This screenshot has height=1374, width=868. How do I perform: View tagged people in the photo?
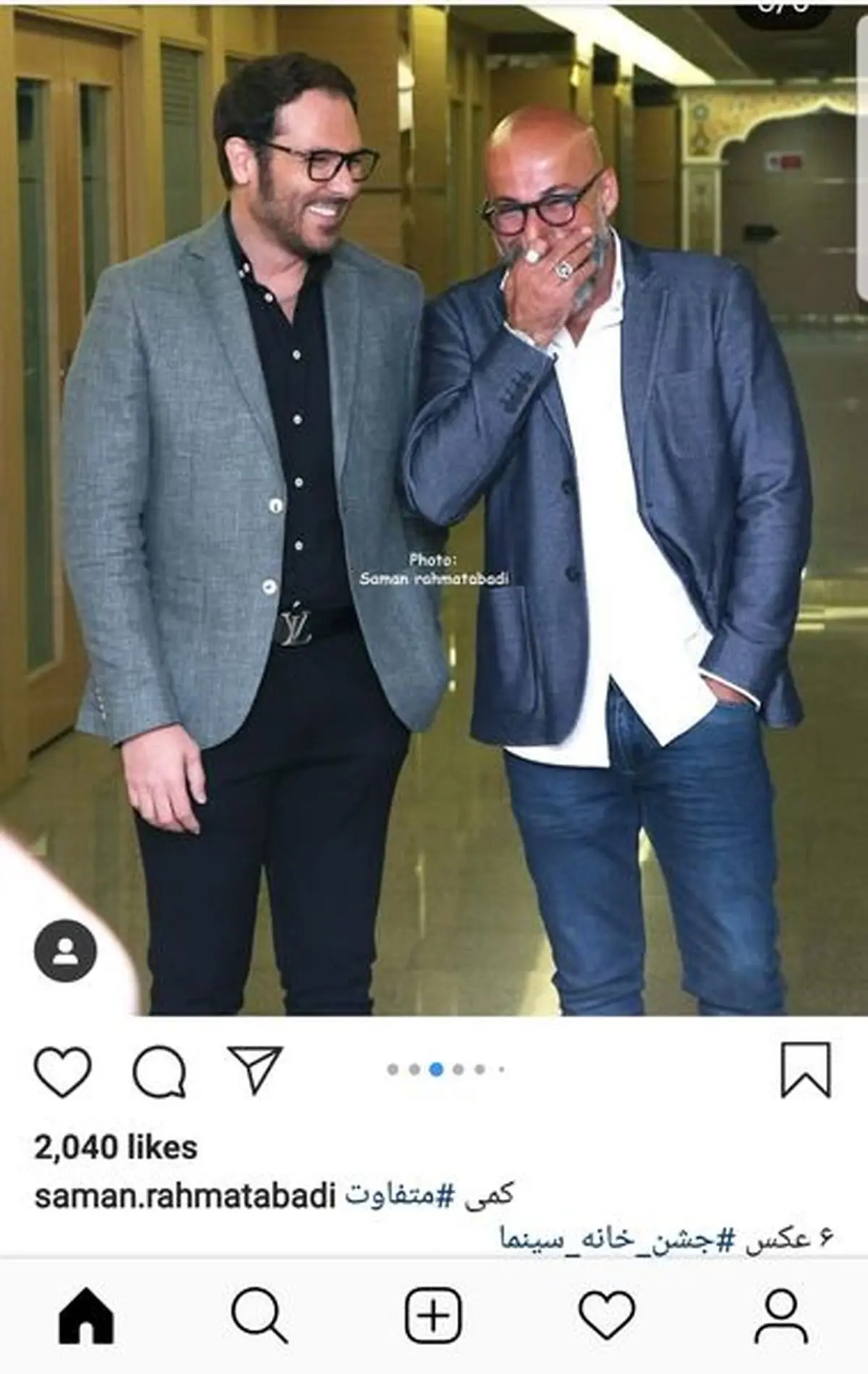click(65, 950)
